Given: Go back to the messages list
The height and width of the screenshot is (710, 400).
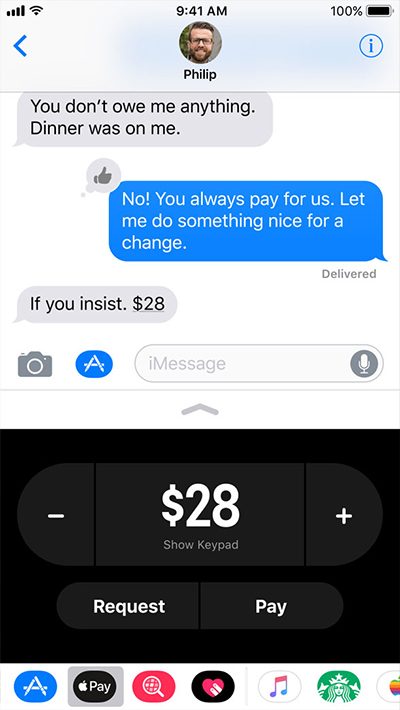Looking at the screenshot, I should click(x=20, y=46).
